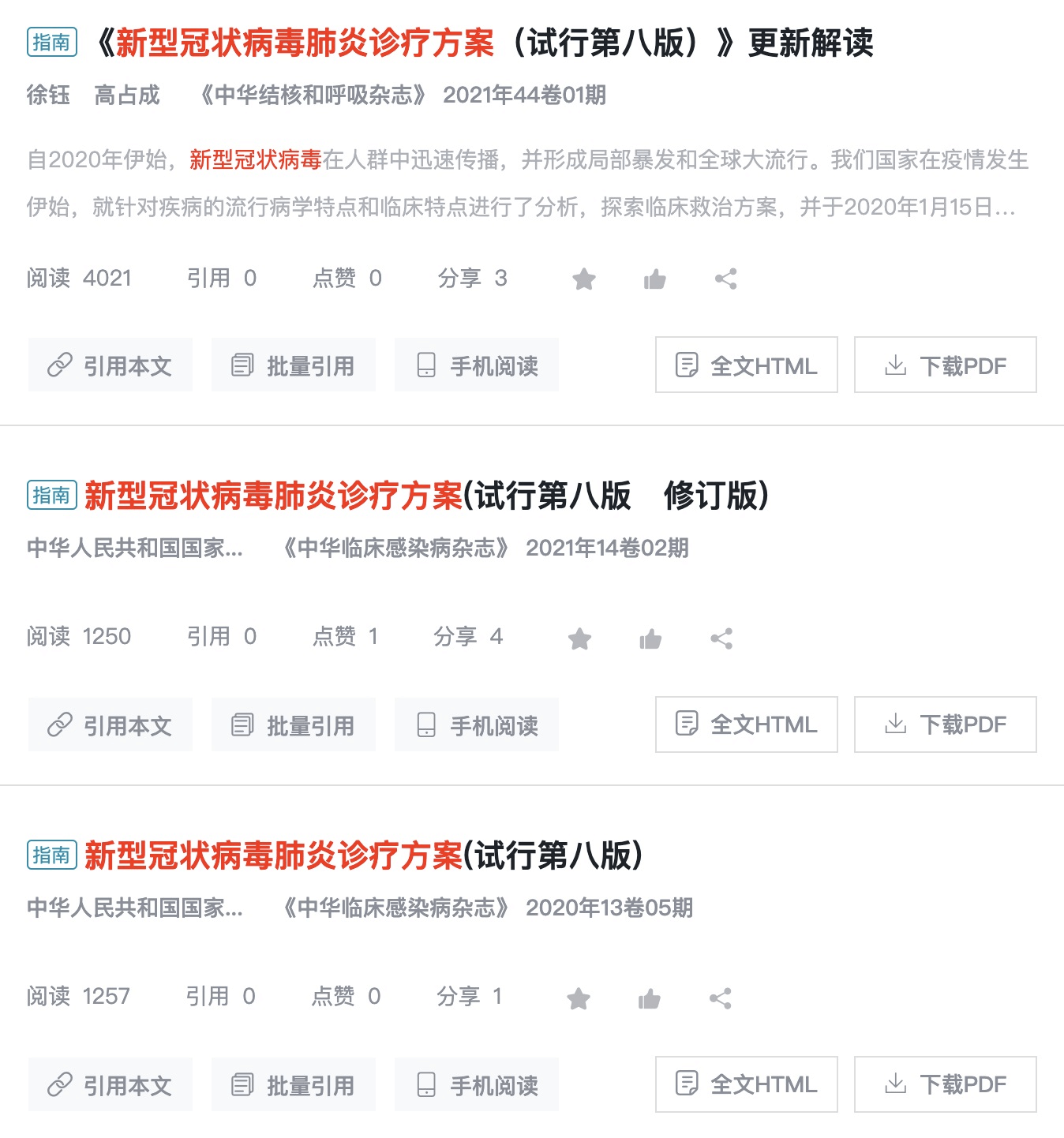Favorite the article with 1257 reads
The width and height of the screenshot is (1064, 1138).
[x=579, y=998]
